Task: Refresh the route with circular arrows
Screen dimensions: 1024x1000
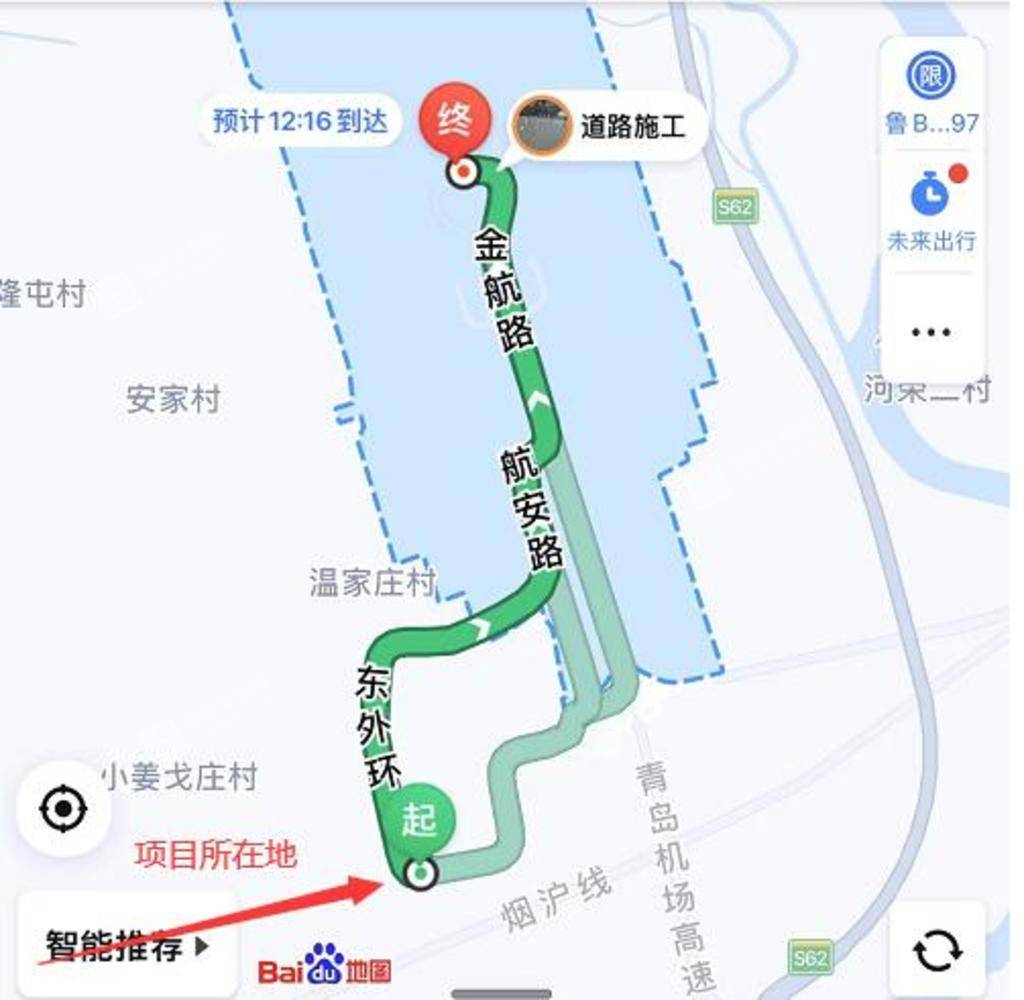Action: click(937, 950)
